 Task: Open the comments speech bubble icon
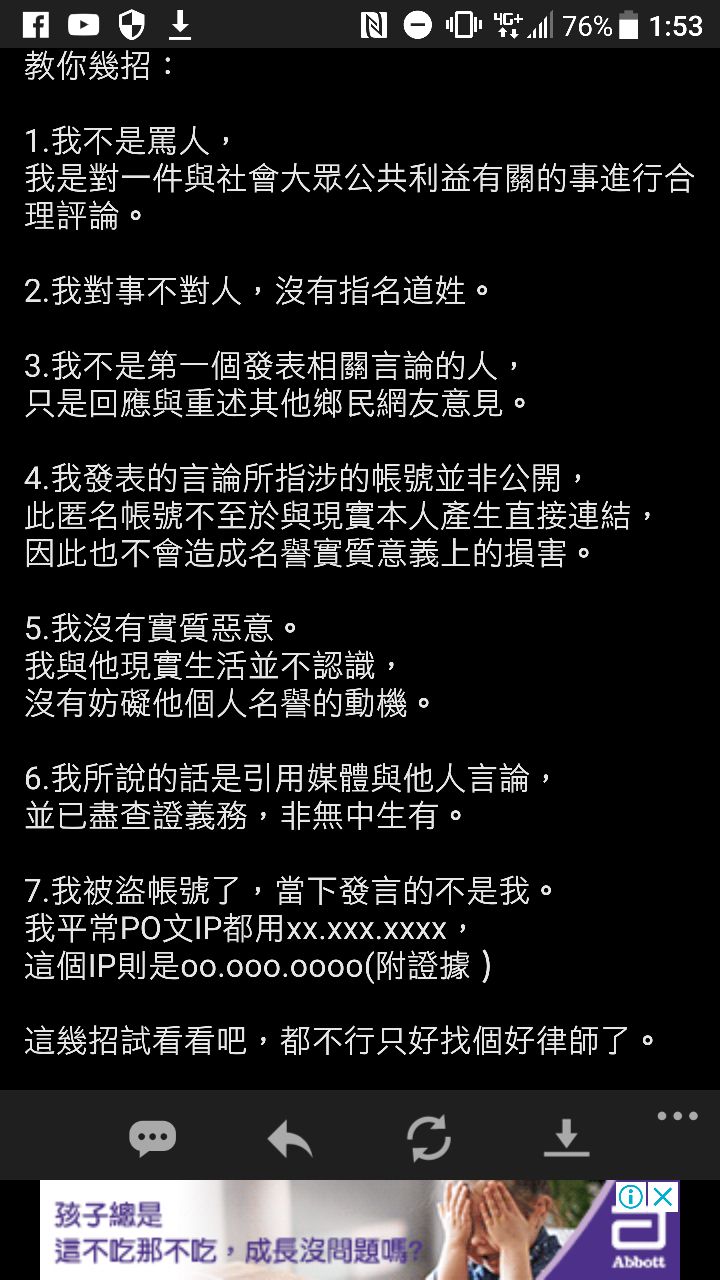click(152, 1138)
